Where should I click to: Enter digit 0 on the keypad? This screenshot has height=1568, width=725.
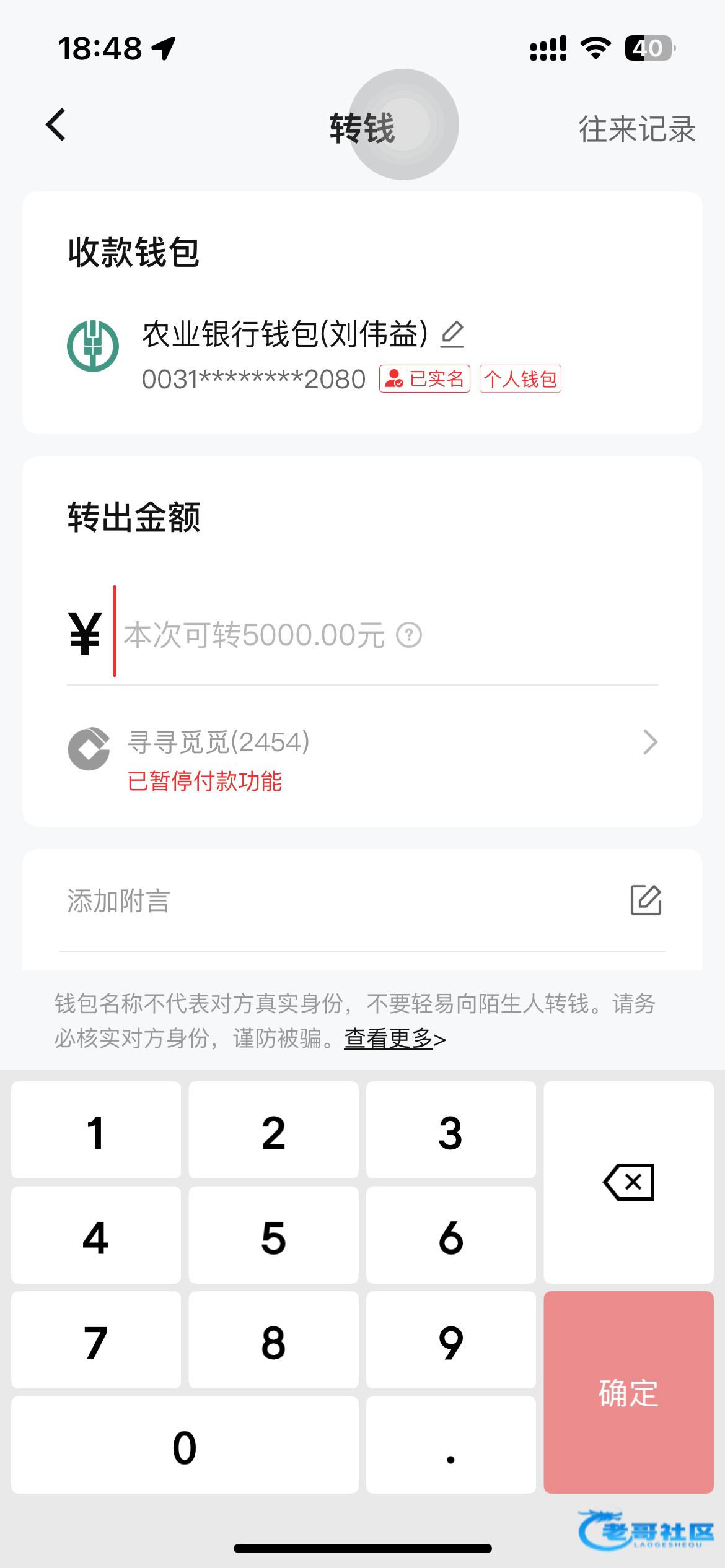tap(185, 1446)
